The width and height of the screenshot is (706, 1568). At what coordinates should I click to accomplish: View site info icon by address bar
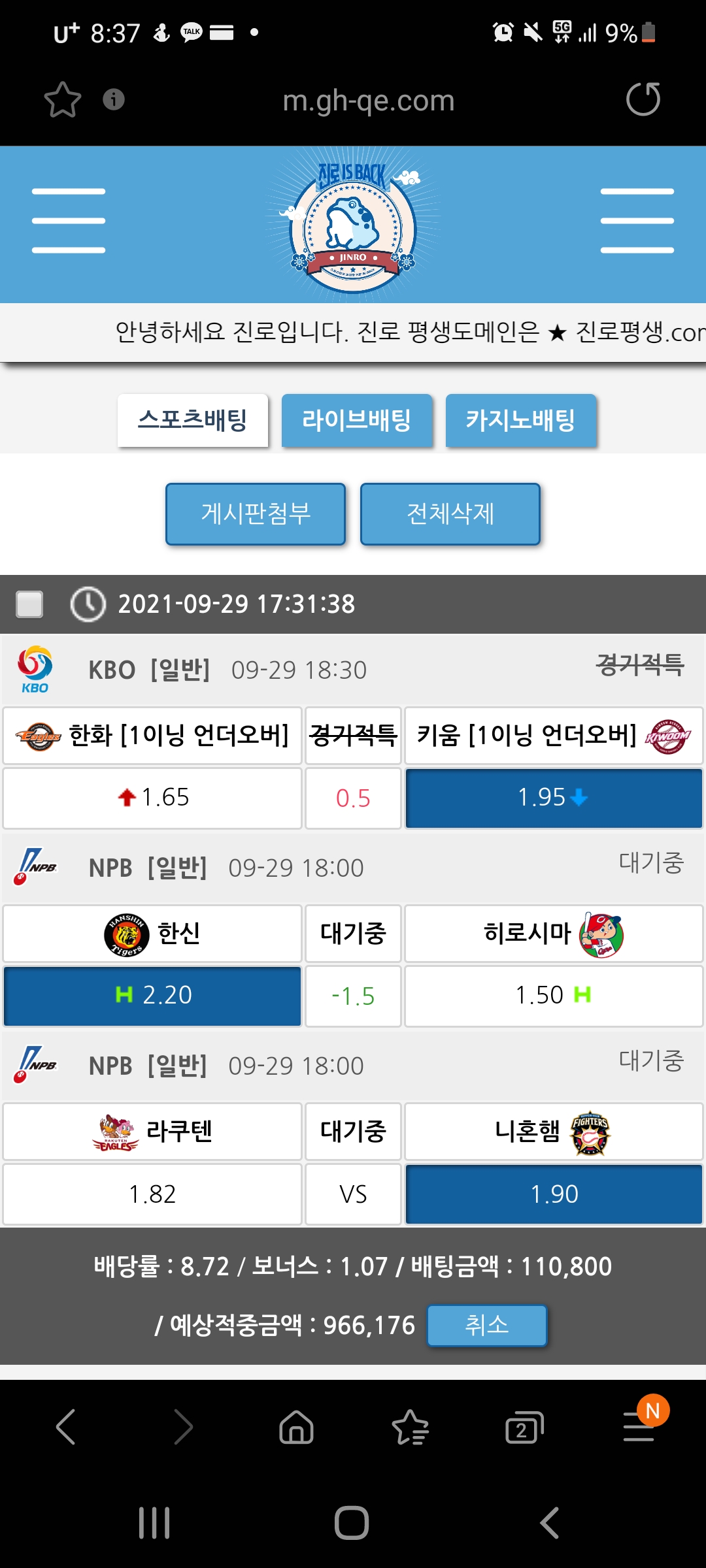tap(114, 99)
